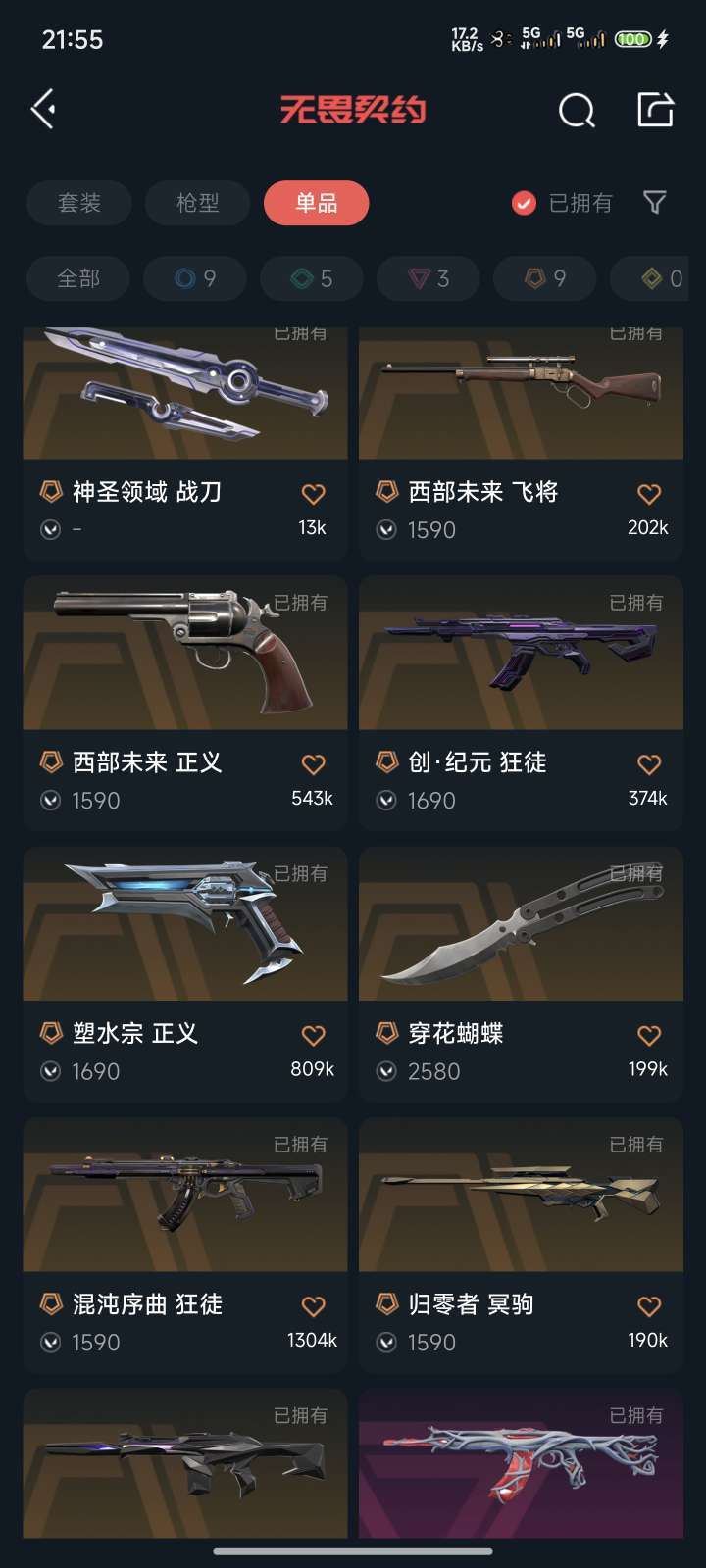706x1568 pixels.
Task: Go back using the top-left arrow
Action: [x=43, y=109]
